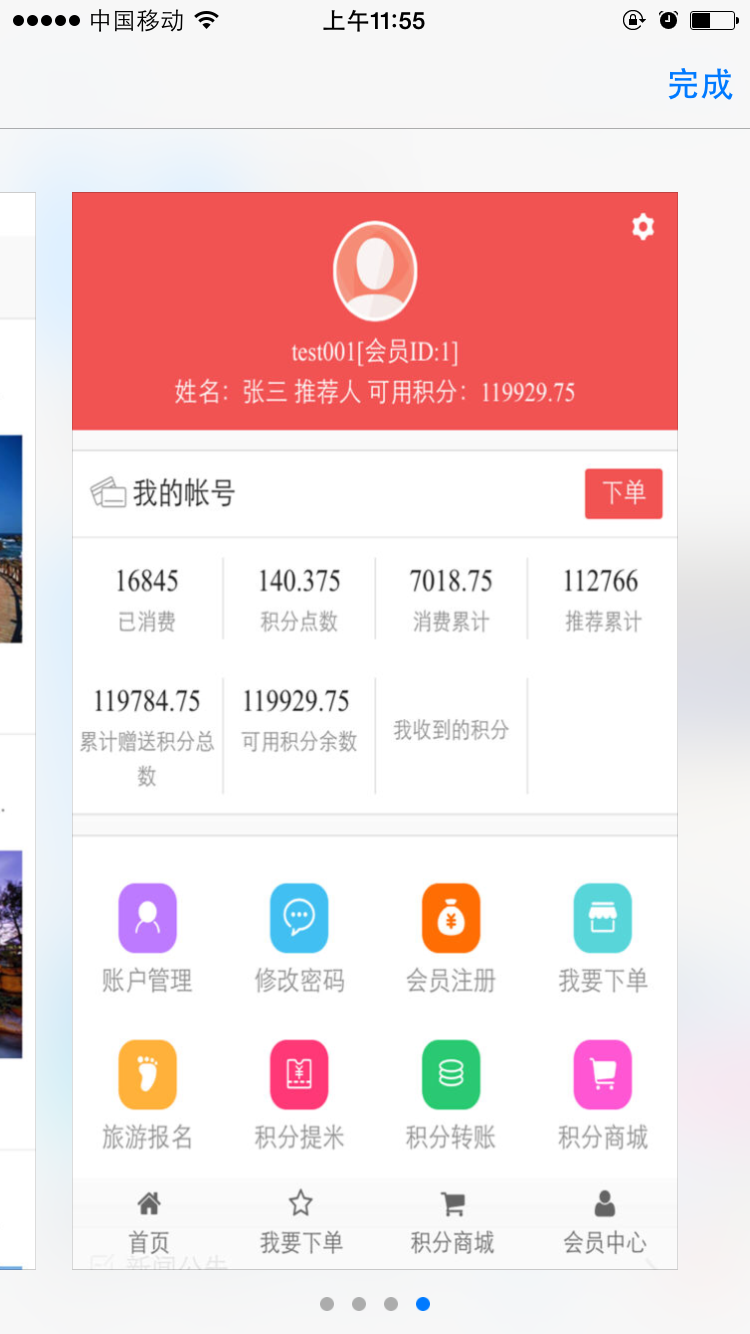Open 积分商城 in the icon grid
750x1334 pixels.
(x=603, y=1093)
